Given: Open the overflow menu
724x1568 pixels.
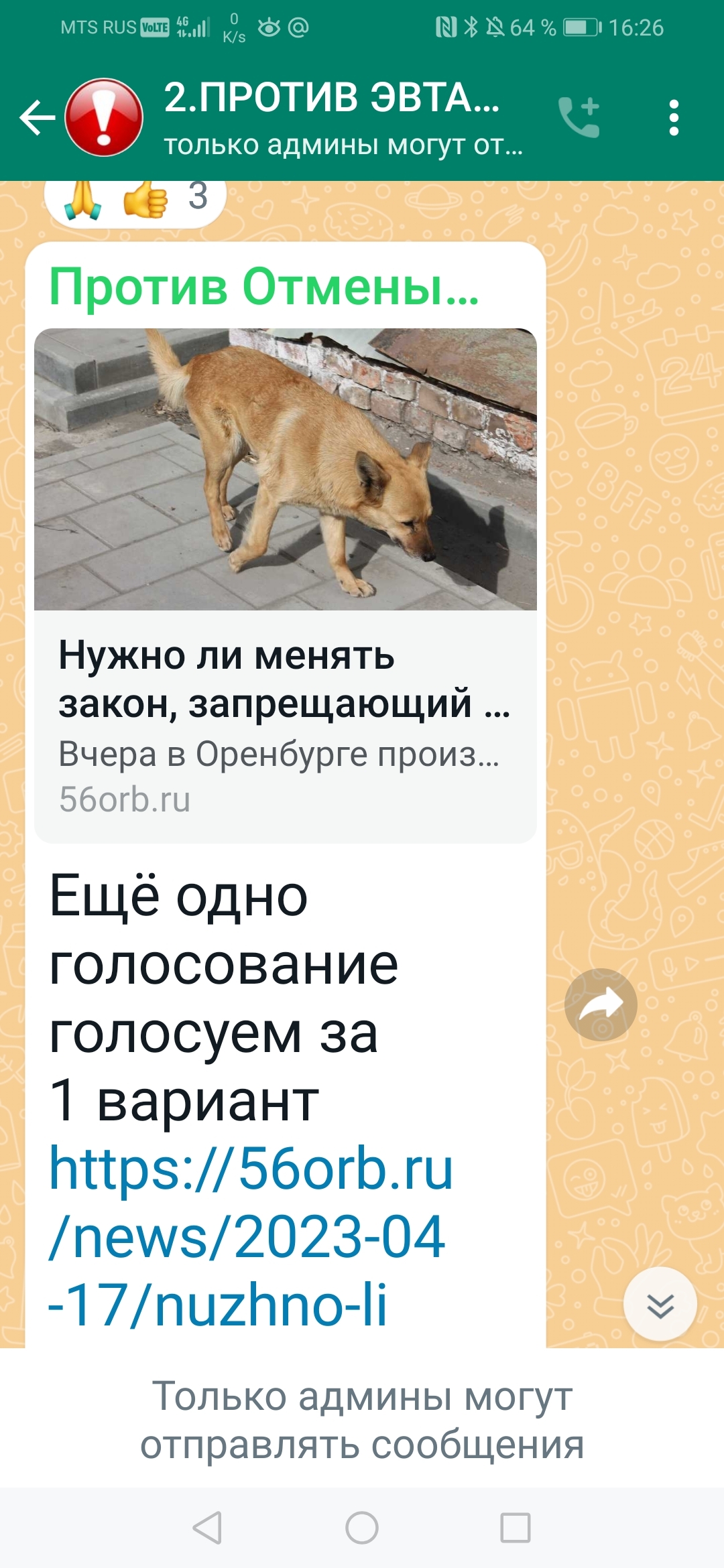Looking at the screenshot, I should (674, 118).
